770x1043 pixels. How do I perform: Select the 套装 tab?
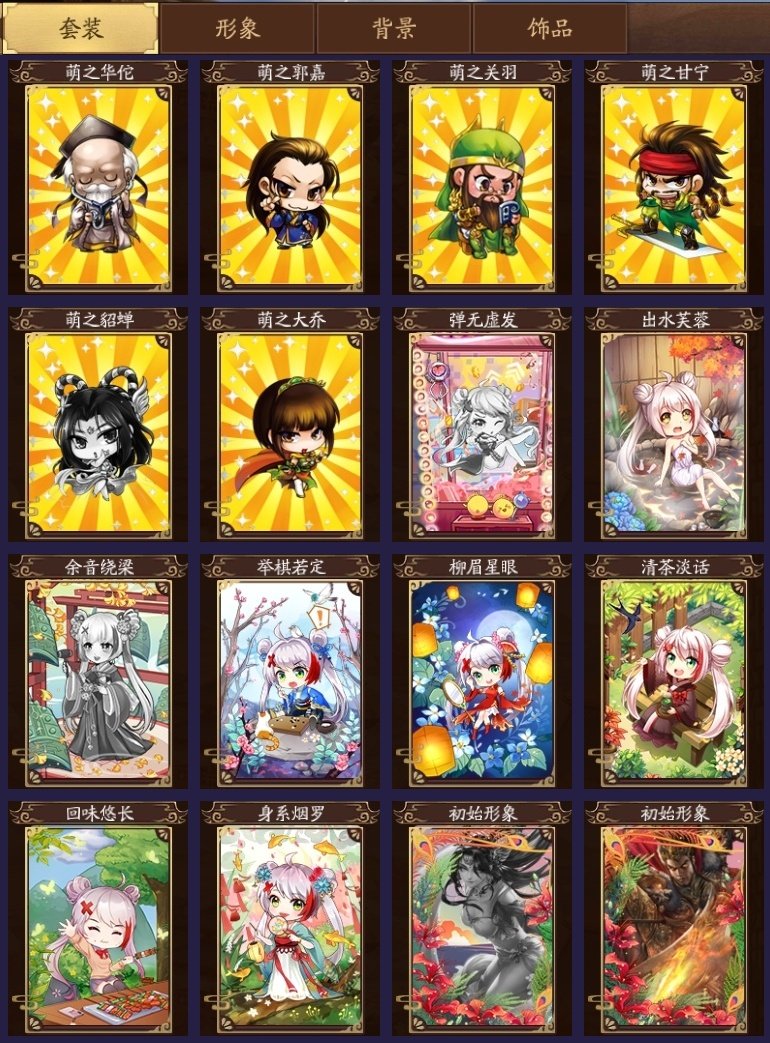click(x=80, y=28)
